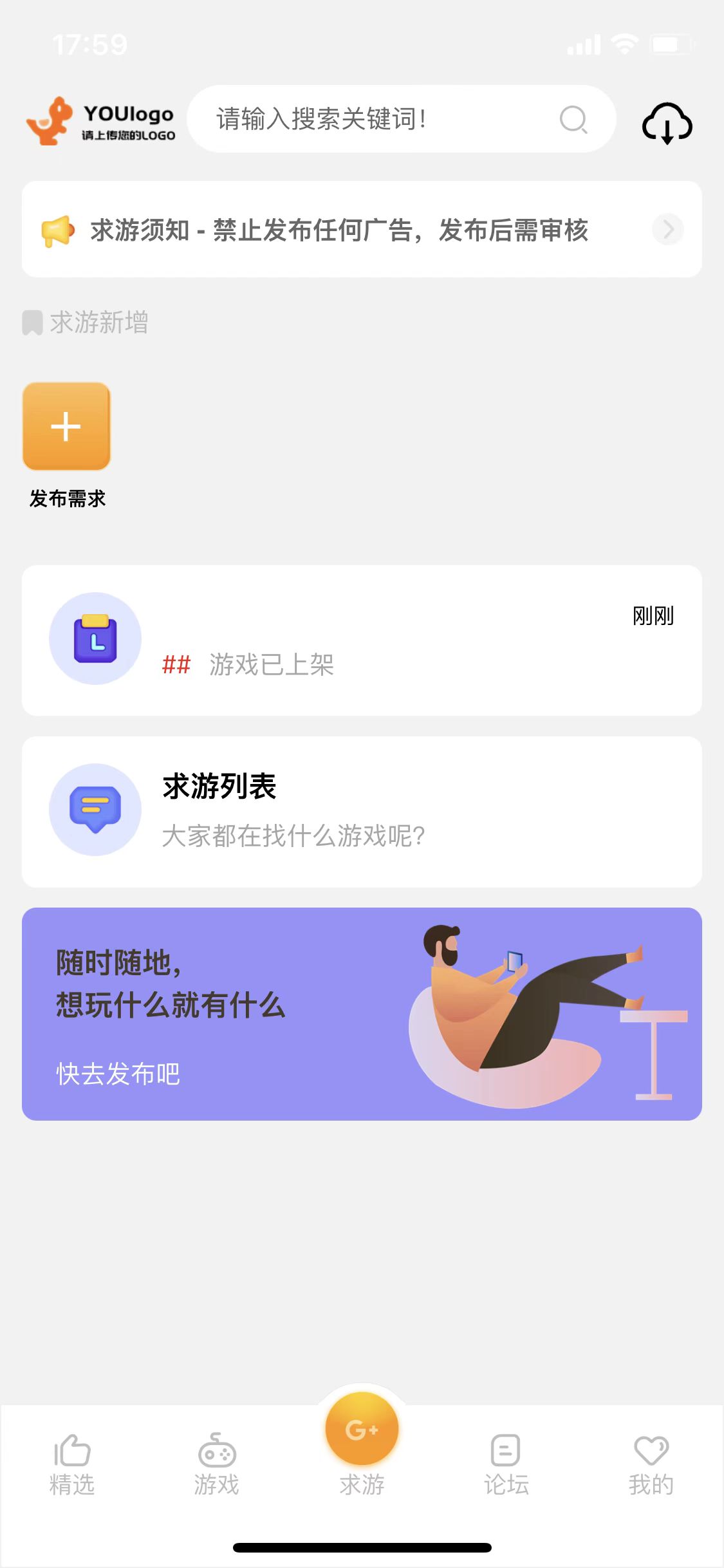Tap the magnifier search icon
The image size is (724, 1568).
(573, 119)
